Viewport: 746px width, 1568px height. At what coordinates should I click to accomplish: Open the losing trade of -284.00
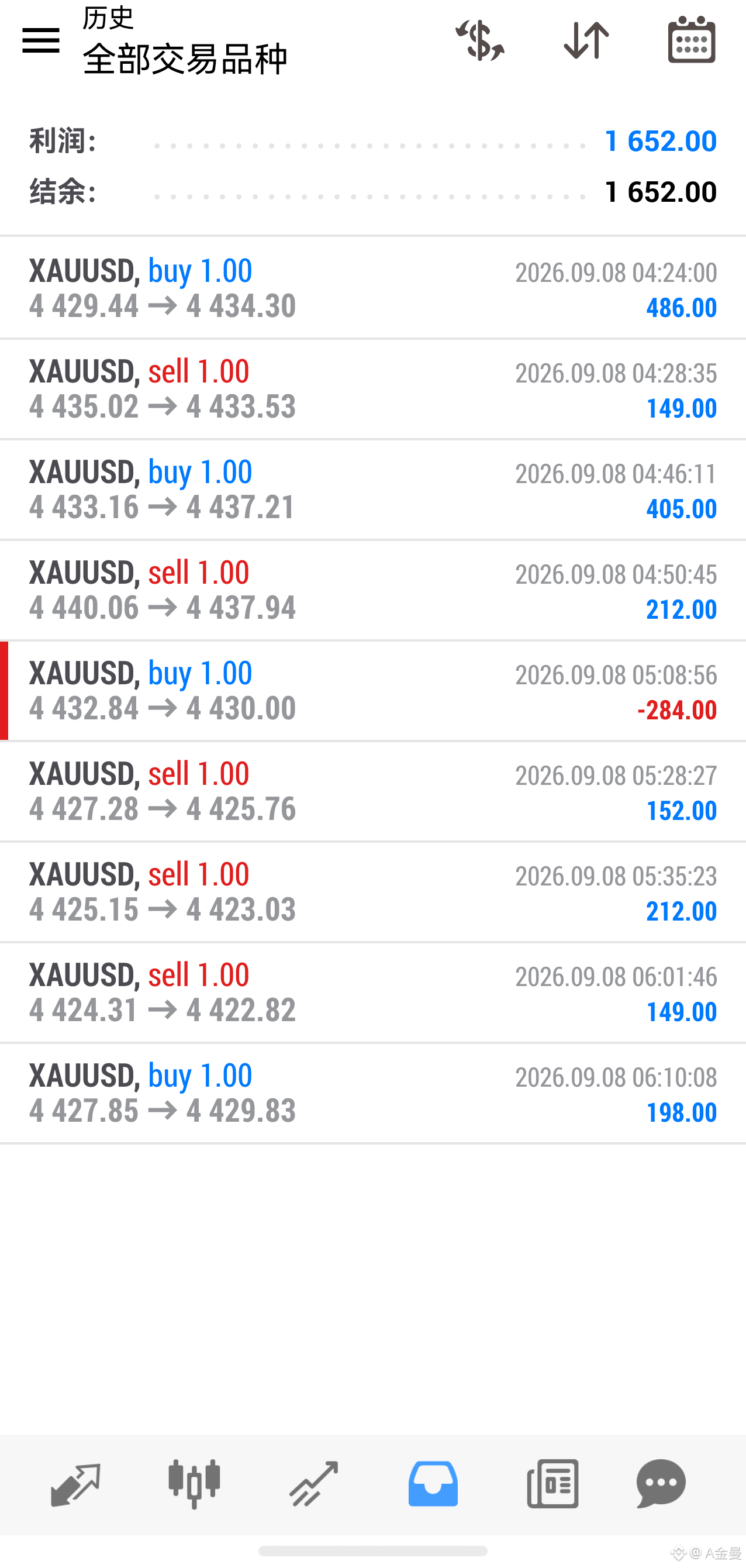click(373, 690)
